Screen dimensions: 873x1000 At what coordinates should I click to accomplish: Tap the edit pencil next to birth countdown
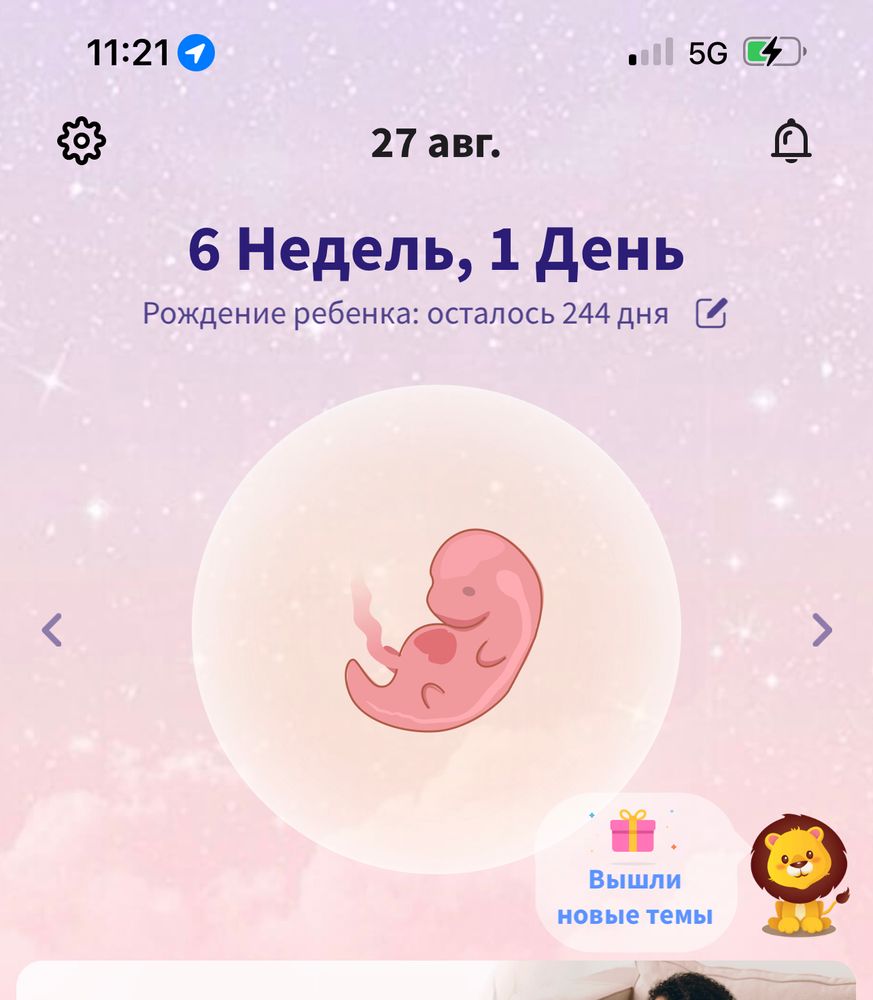[710, 312]
